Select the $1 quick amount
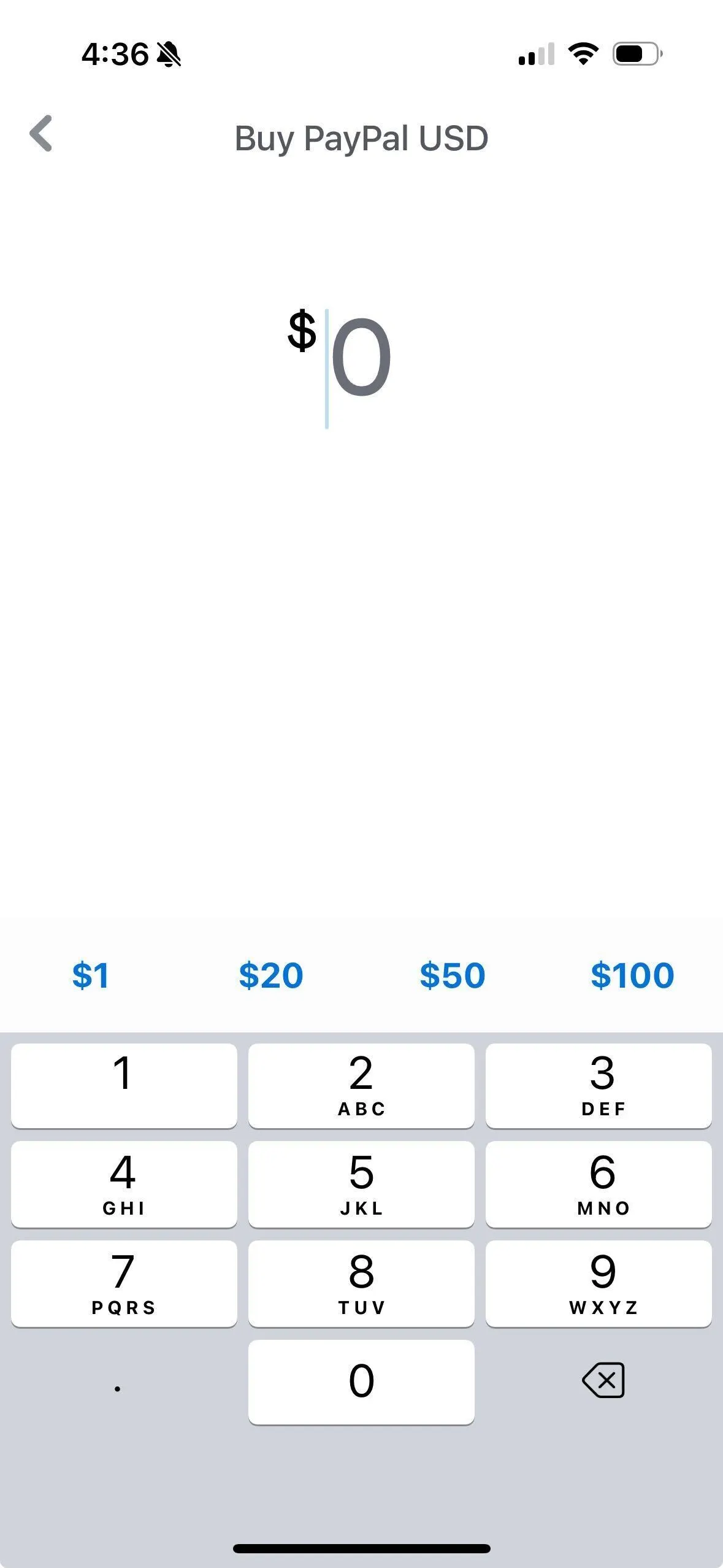Viewport: 723px width, 1568px height. click(x=91, y=975)
